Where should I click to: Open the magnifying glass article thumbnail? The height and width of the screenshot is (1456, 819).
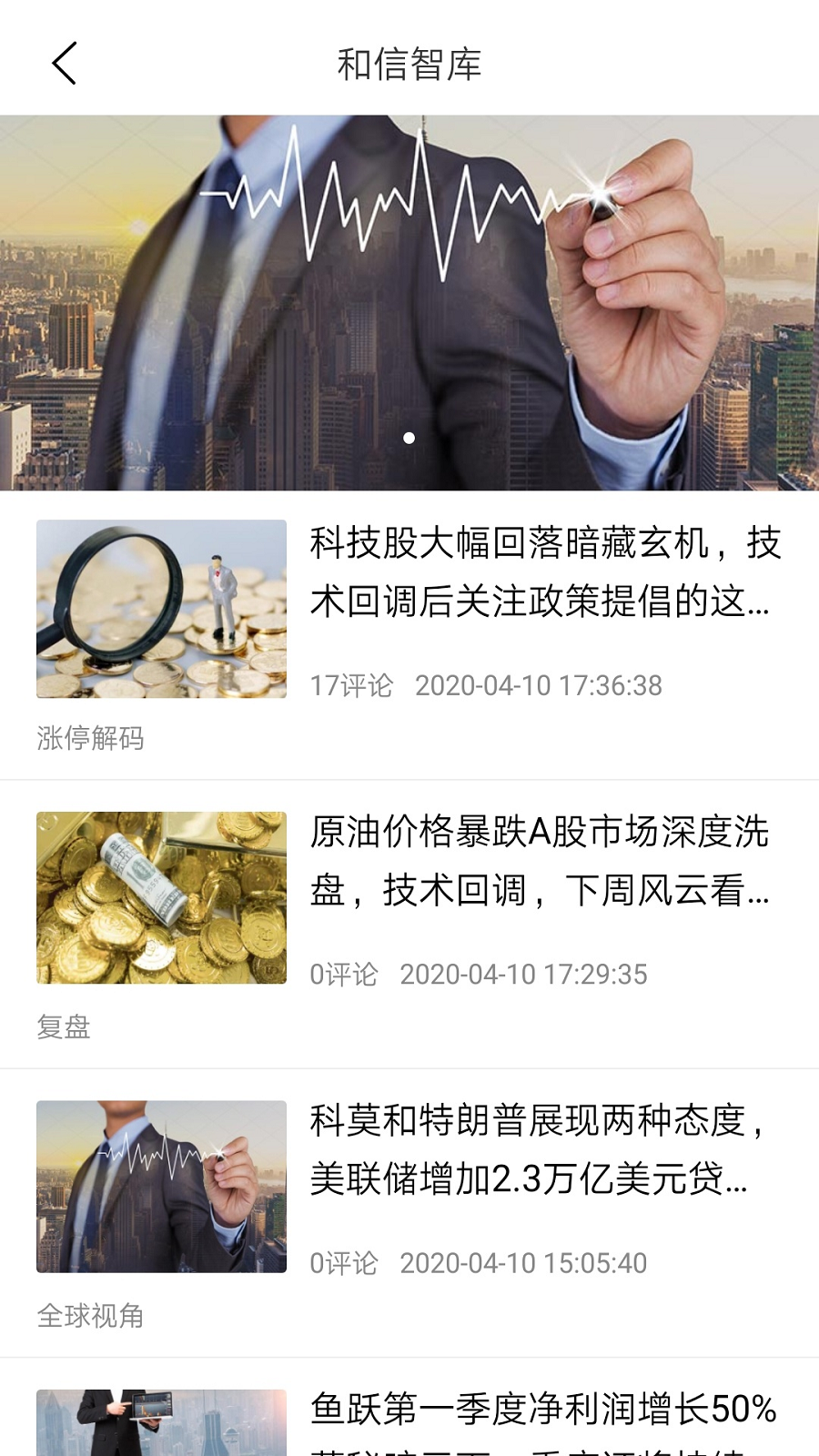coord(161,610)
